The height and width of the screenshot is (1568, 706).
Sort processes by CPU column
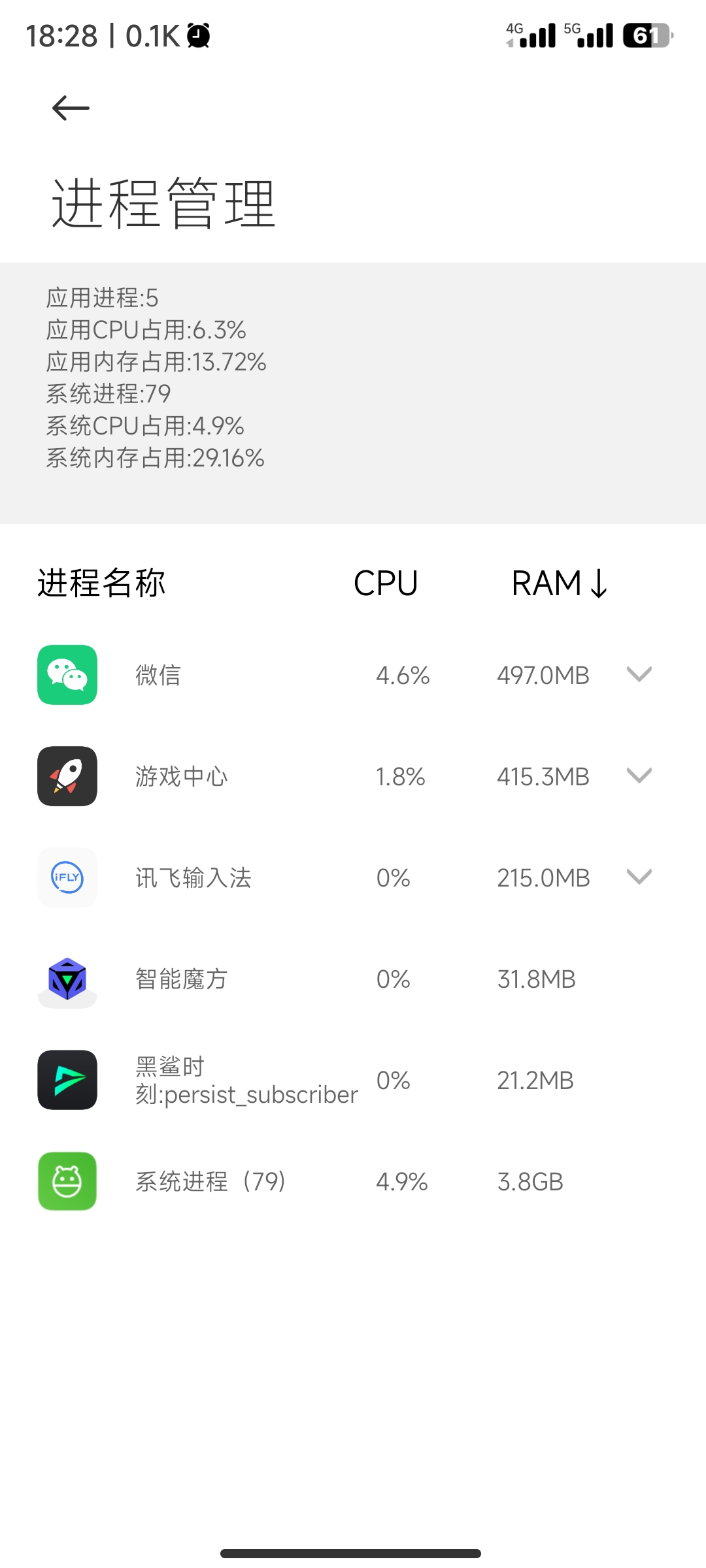pos(386,583)
